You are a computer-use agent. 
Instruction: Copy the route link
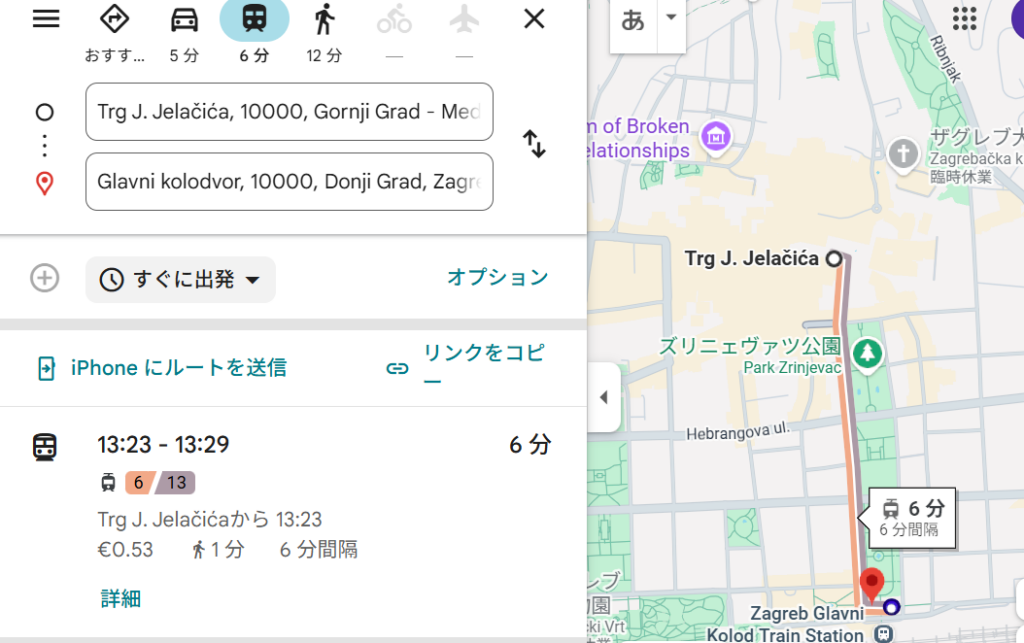468,366
